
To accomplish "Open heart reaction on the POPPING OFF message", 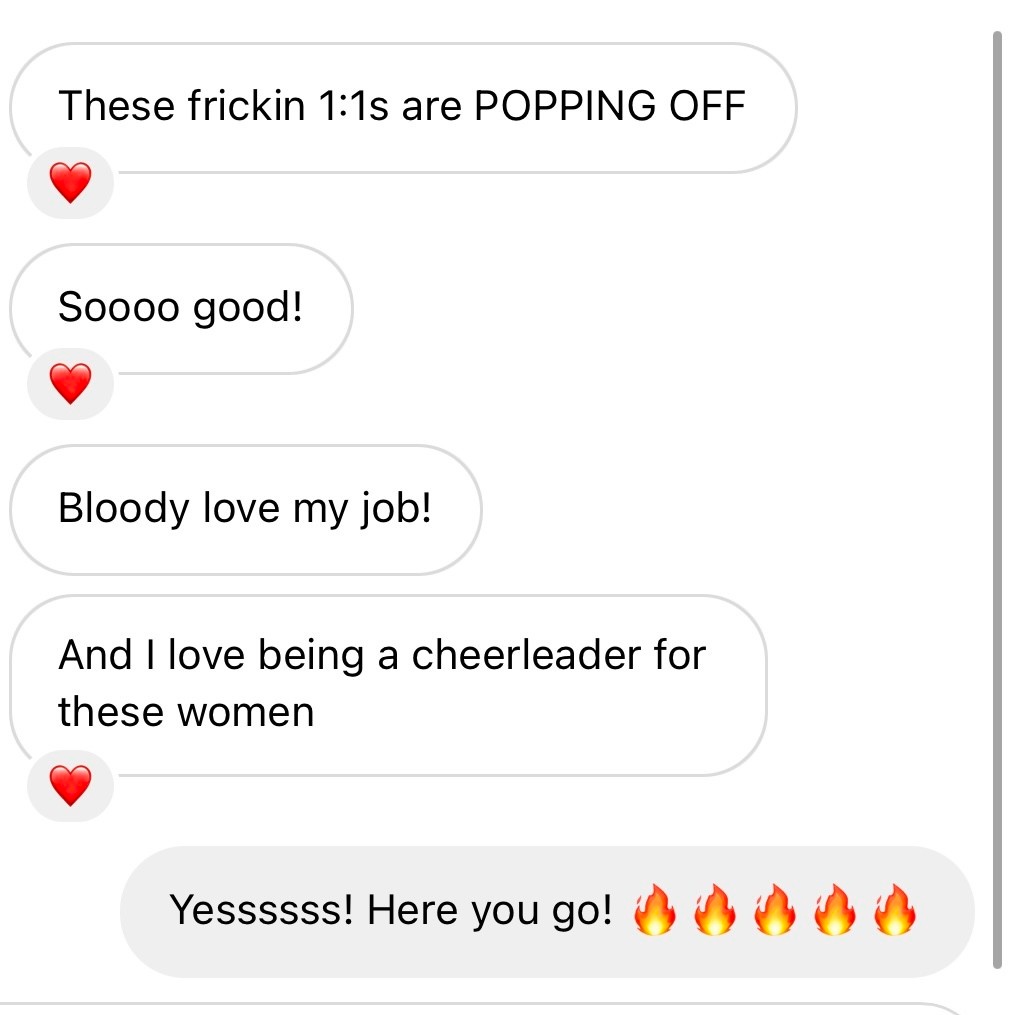I will pyautogui.click(x=71, y=183).
